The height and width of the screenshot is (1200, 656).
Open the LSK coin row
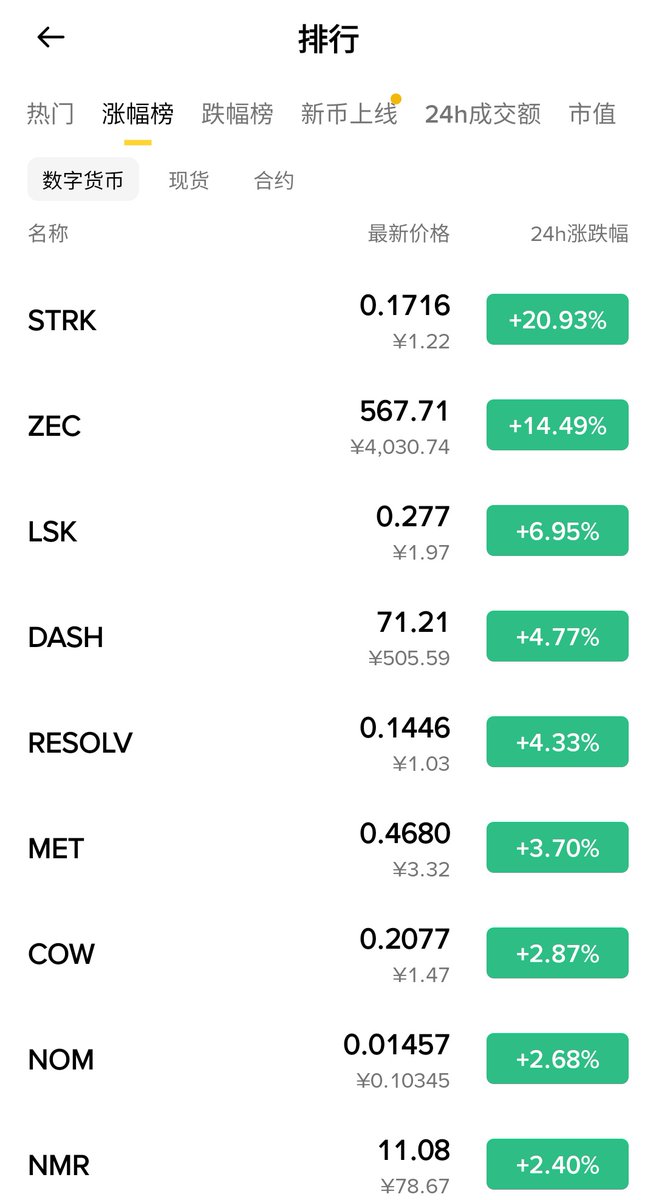pyautogui.click(x=328, y=531)
